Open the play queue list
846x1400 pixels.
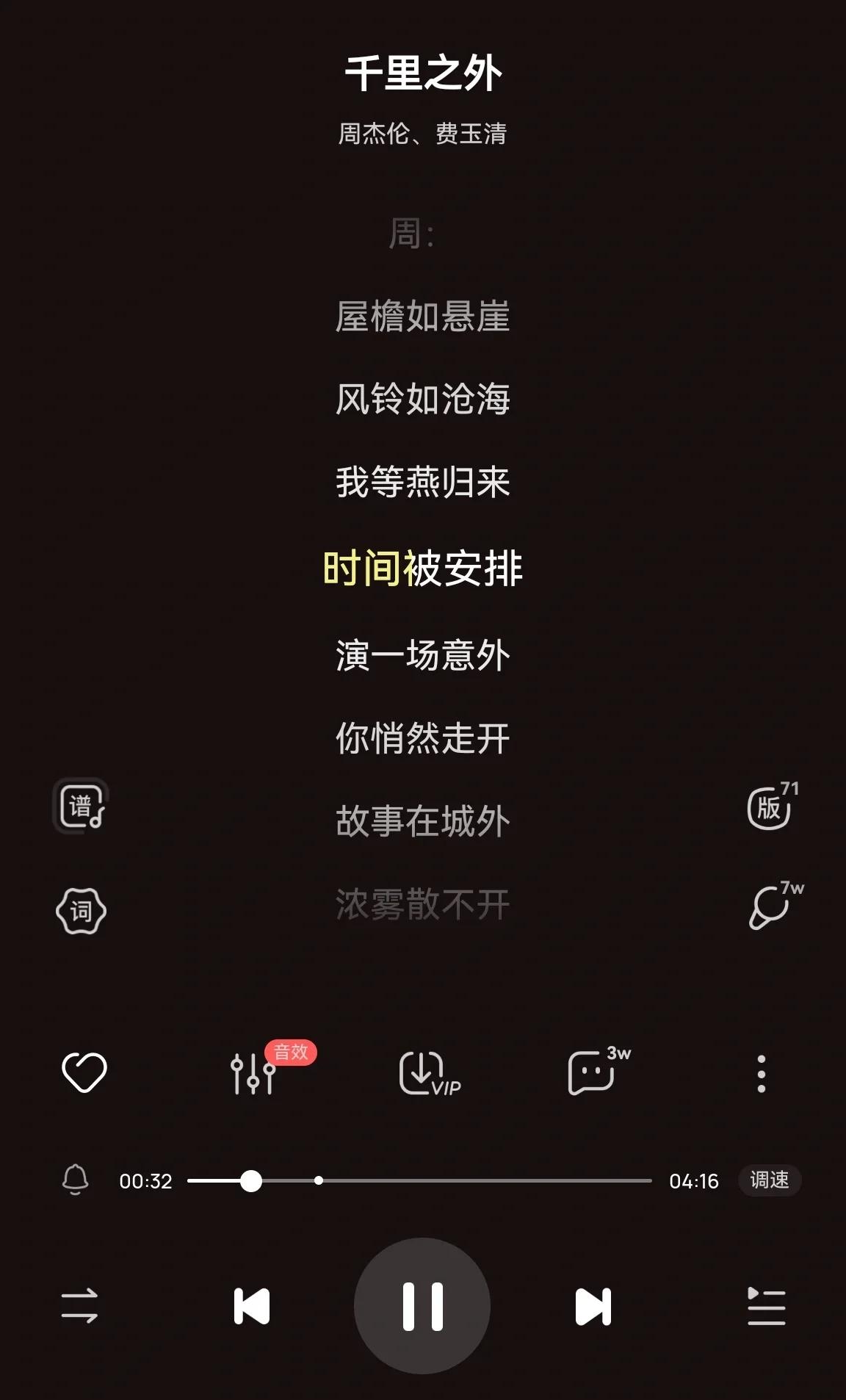[x=766, y=1306]
